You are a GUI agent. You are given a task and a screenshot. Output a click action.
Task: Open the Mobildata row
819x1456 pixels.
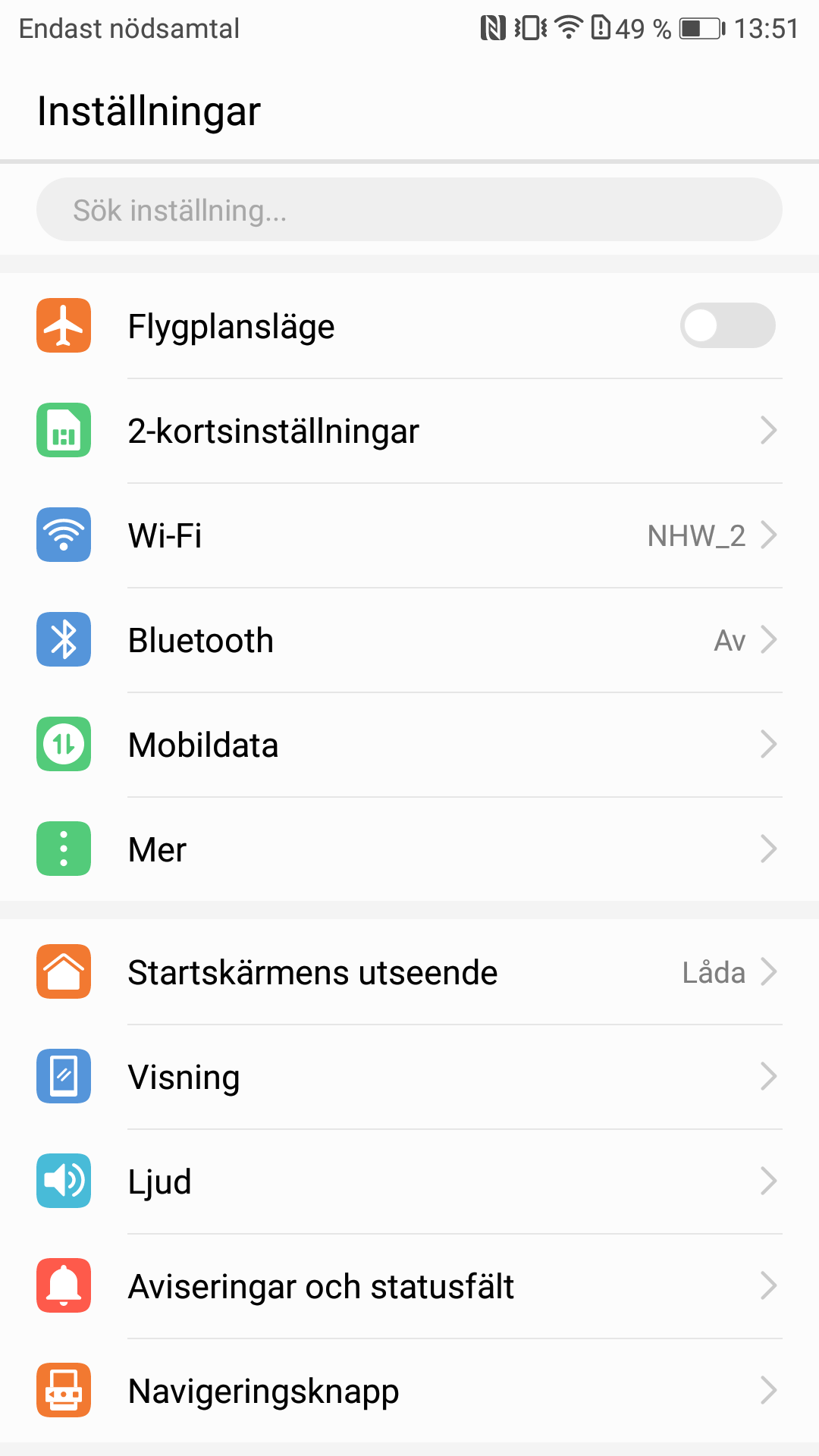(409, 745)
